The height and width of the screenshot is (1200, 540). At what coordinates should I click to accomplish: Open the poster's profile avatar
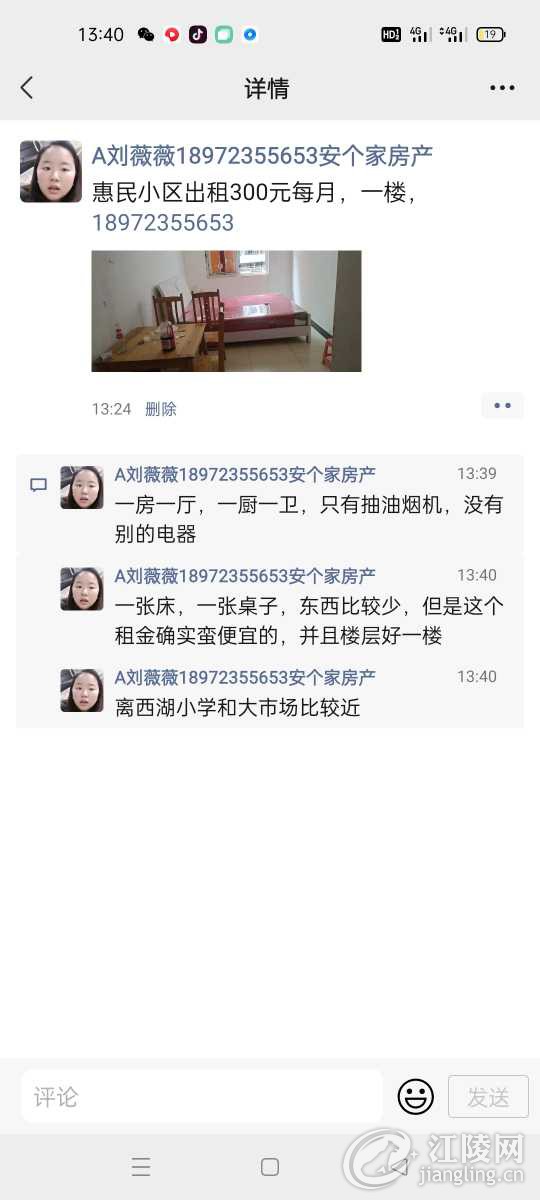click(51, 171)
